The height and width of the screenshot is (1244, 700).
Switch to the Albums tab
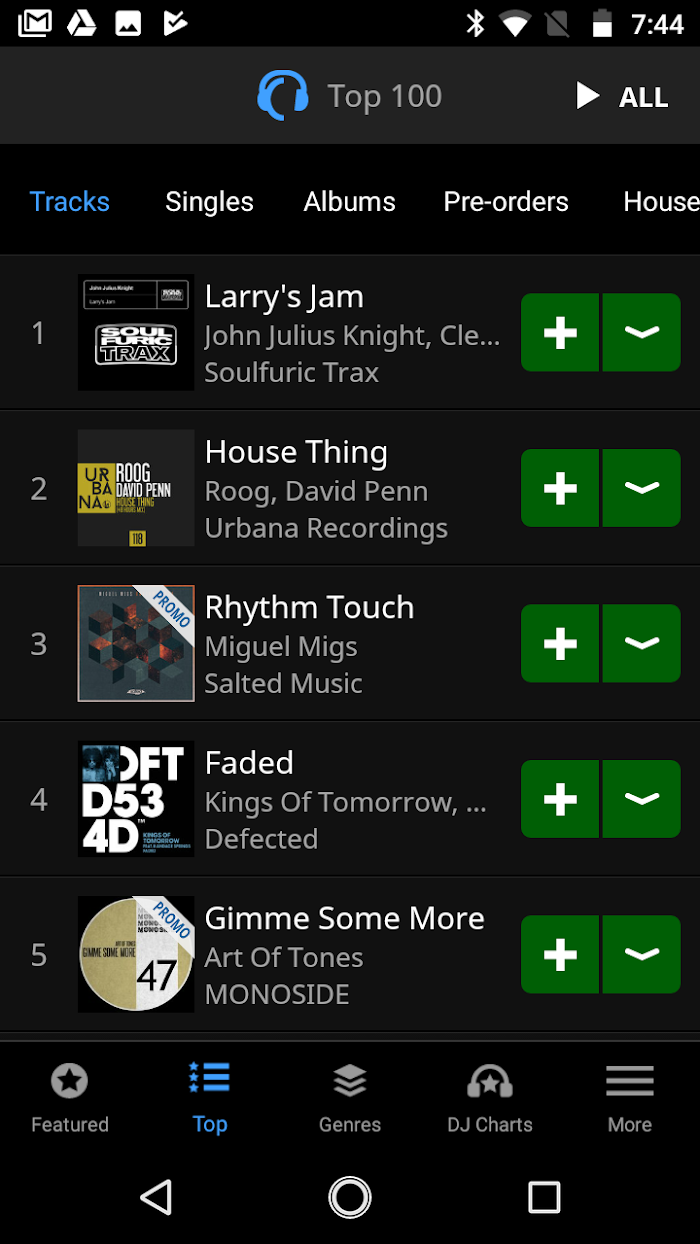click(349, 202)
